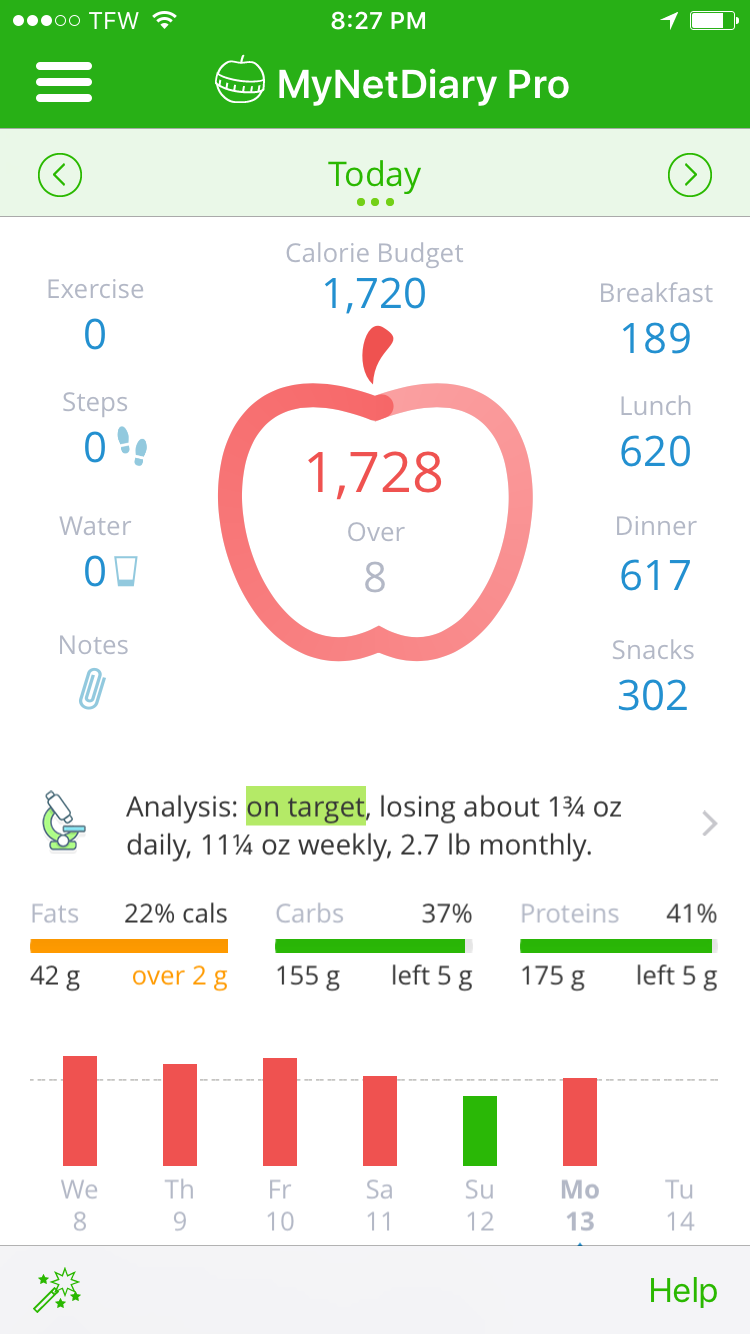The image size is (750, 1334).
Task: Select the Fr 10 bar in chart
Action: point(280,1112)
